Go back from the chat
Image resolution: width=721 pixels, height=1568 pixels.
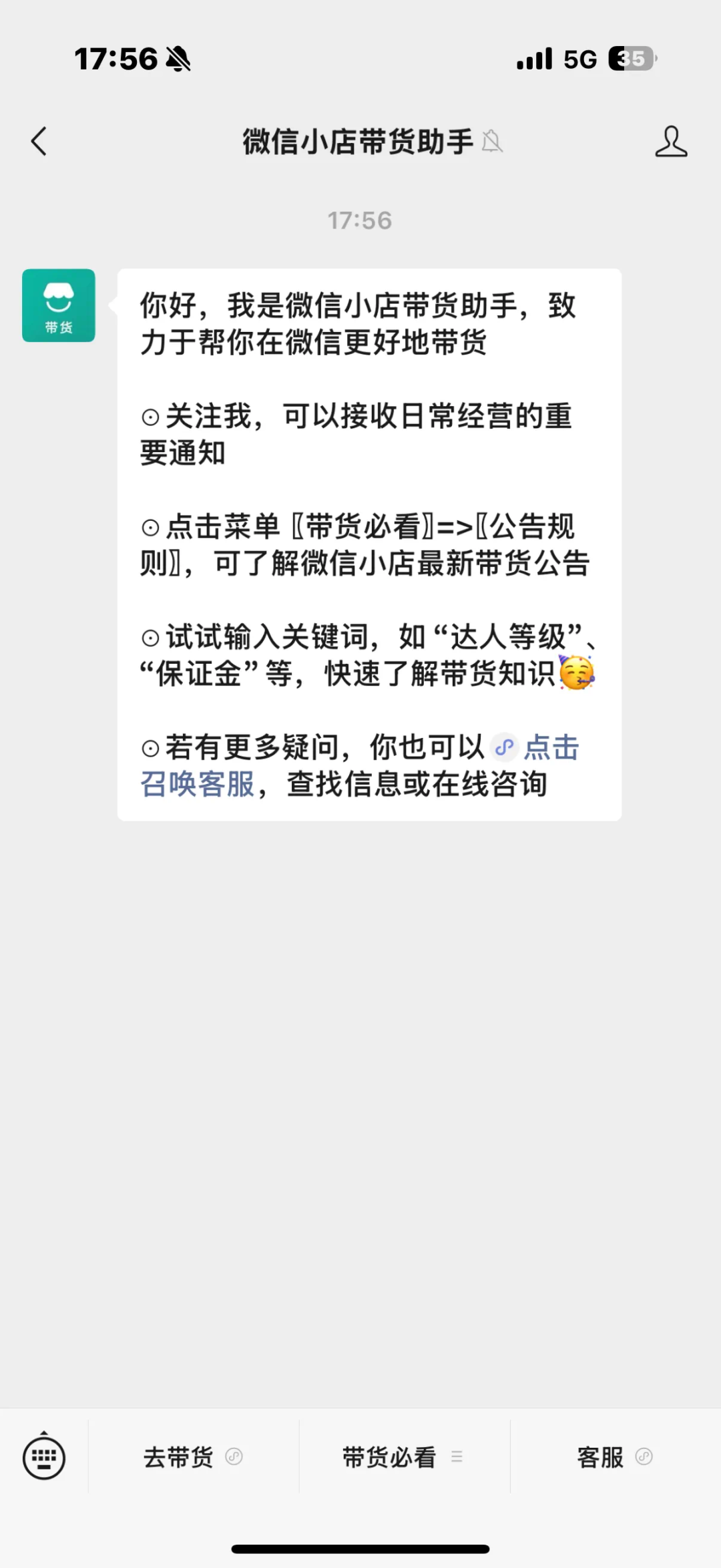tap(39, 142)
